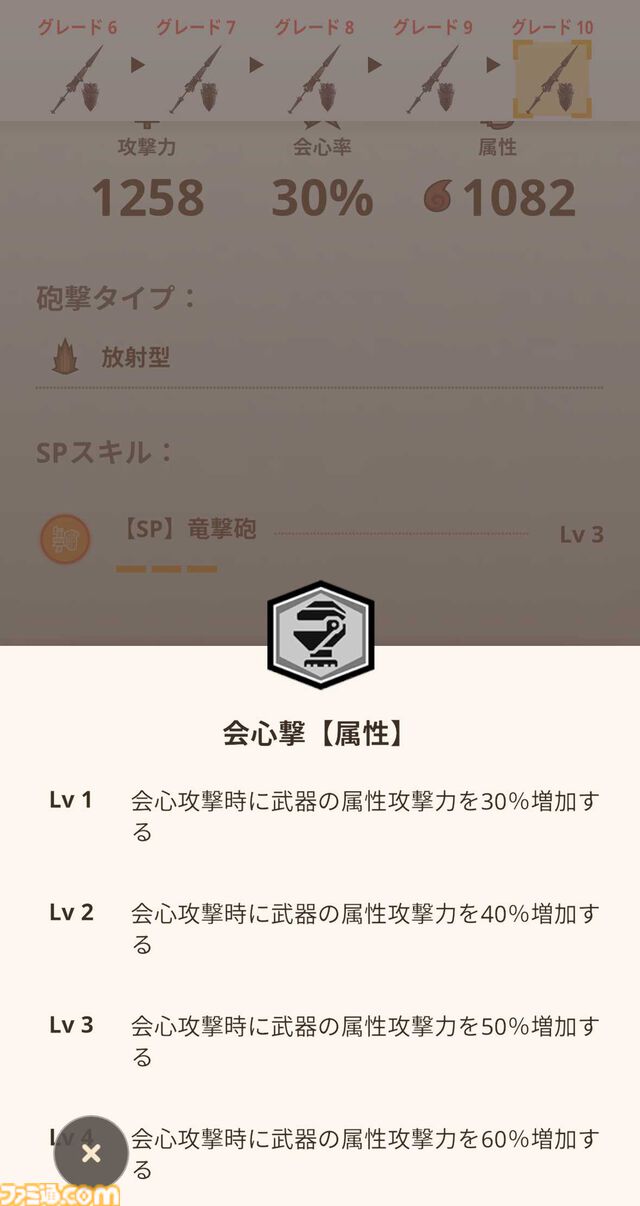This screenshot has width=640, height=1206.
Task: Select the グレード 8 weapon
Action: click(314, 79)
